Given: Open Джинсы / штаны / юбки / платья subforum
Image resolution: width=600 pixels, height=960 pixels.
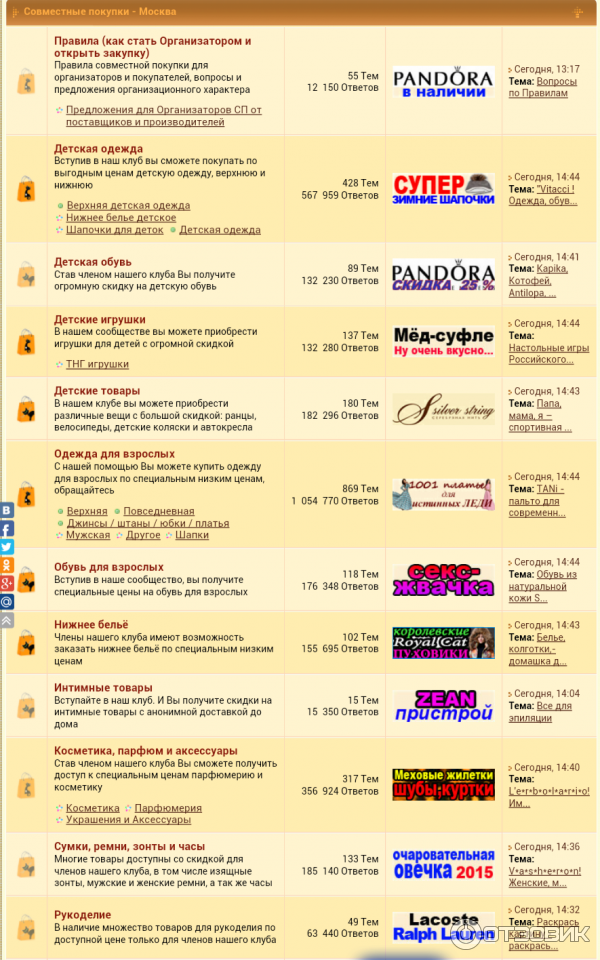Looking at the screenshot, I should click(147, 523).
